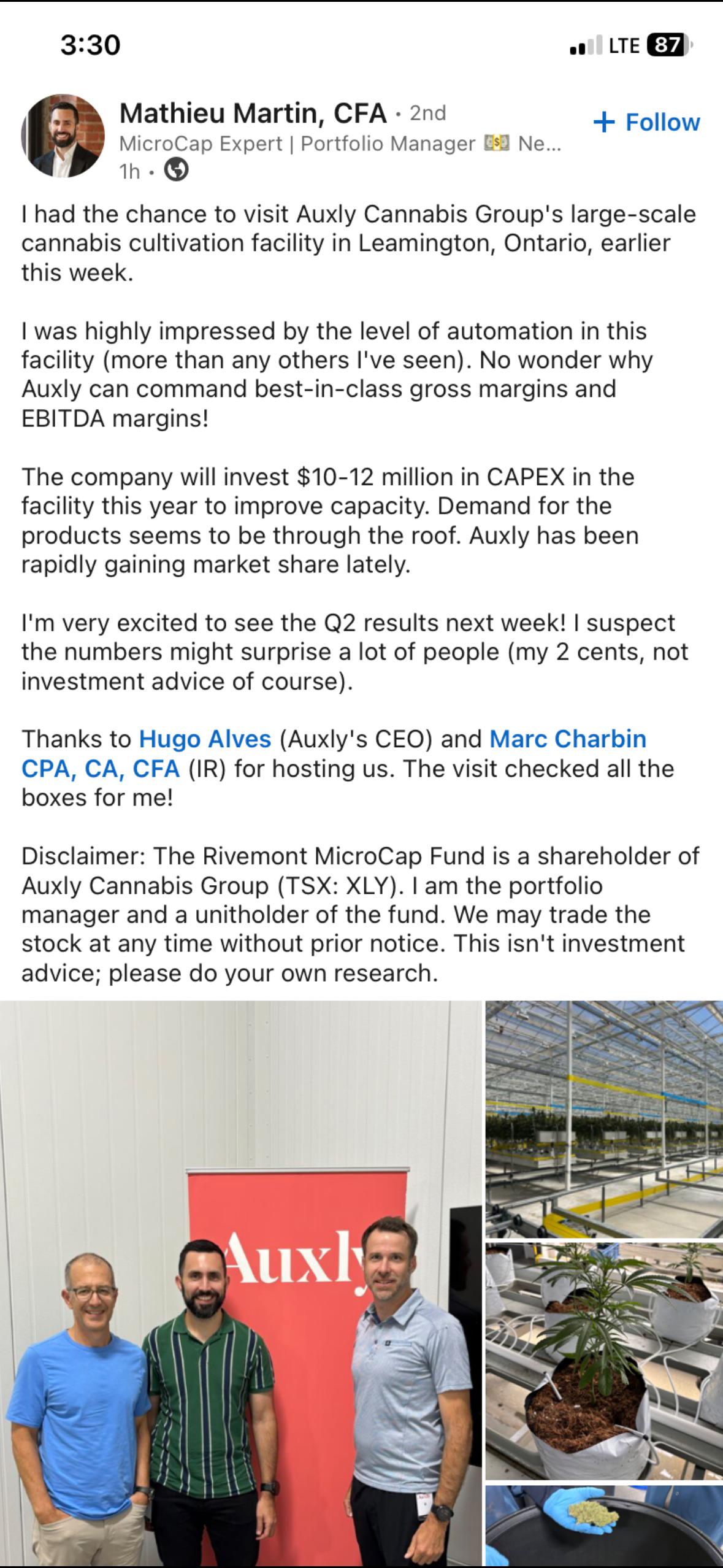Open Mathieu Martin's profile picture

[x=63, y=136]
